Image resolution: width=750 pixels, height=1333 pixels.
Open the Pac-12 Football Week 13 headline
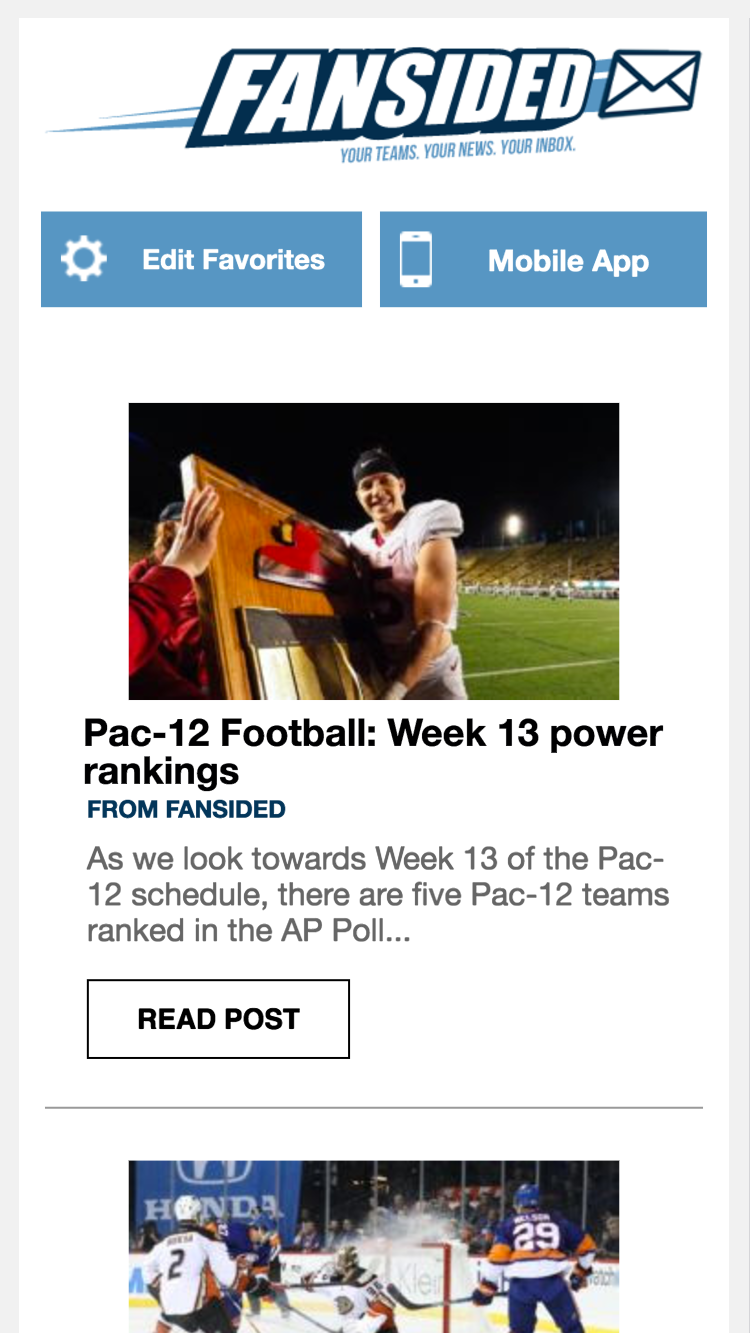372,751
